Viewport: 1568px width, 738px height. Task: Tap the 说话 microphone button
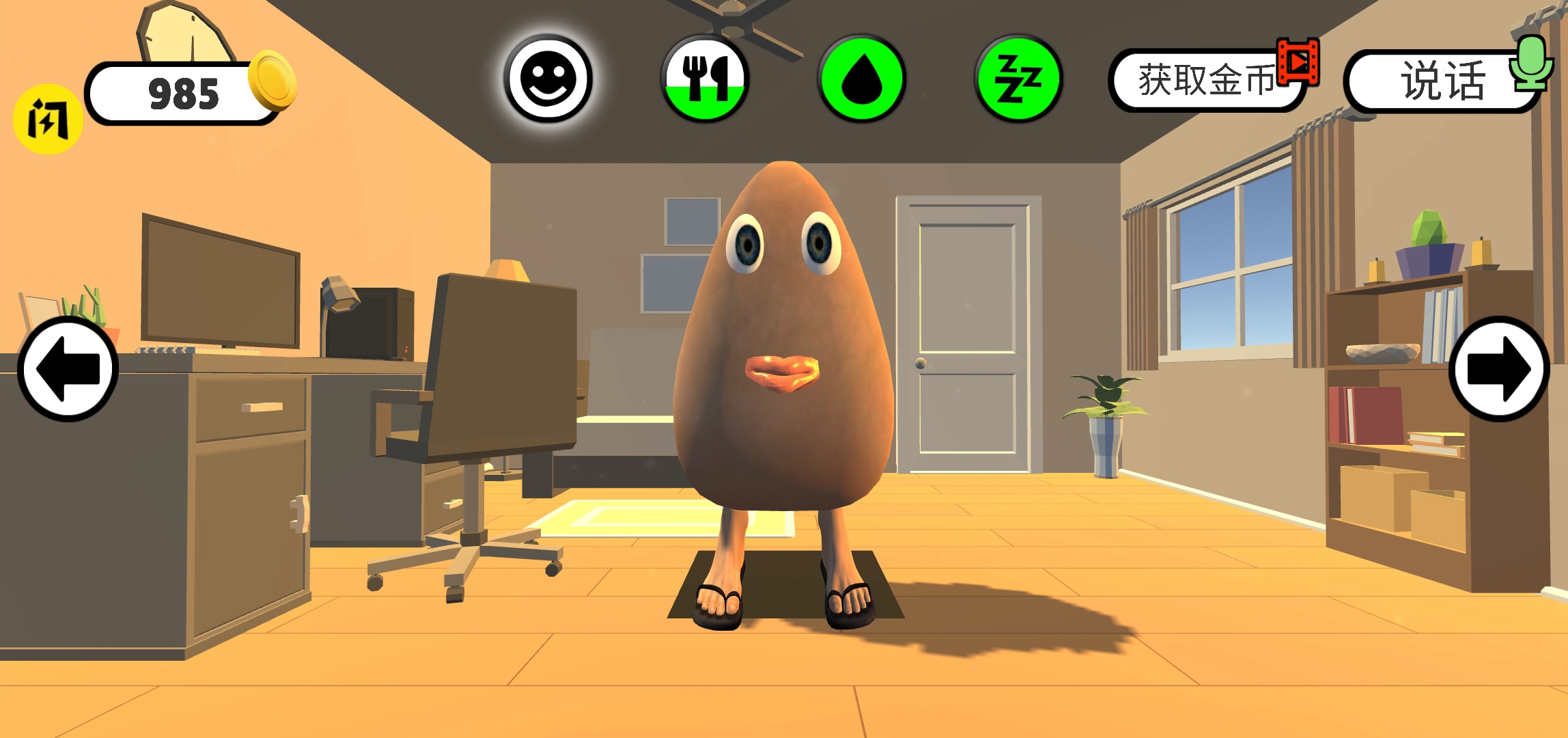click(1442, 81)
